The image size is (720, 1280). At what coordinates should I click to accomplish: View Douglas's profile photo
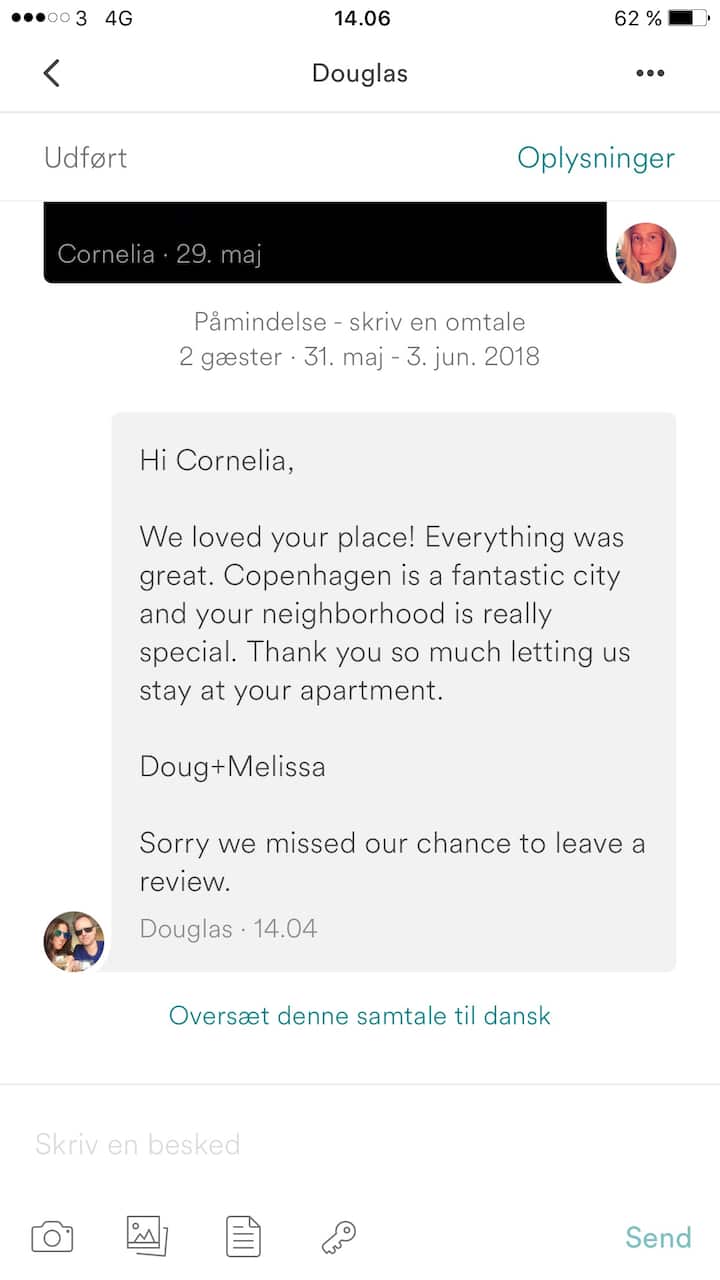pyautogui.click(x=74, y=941)
